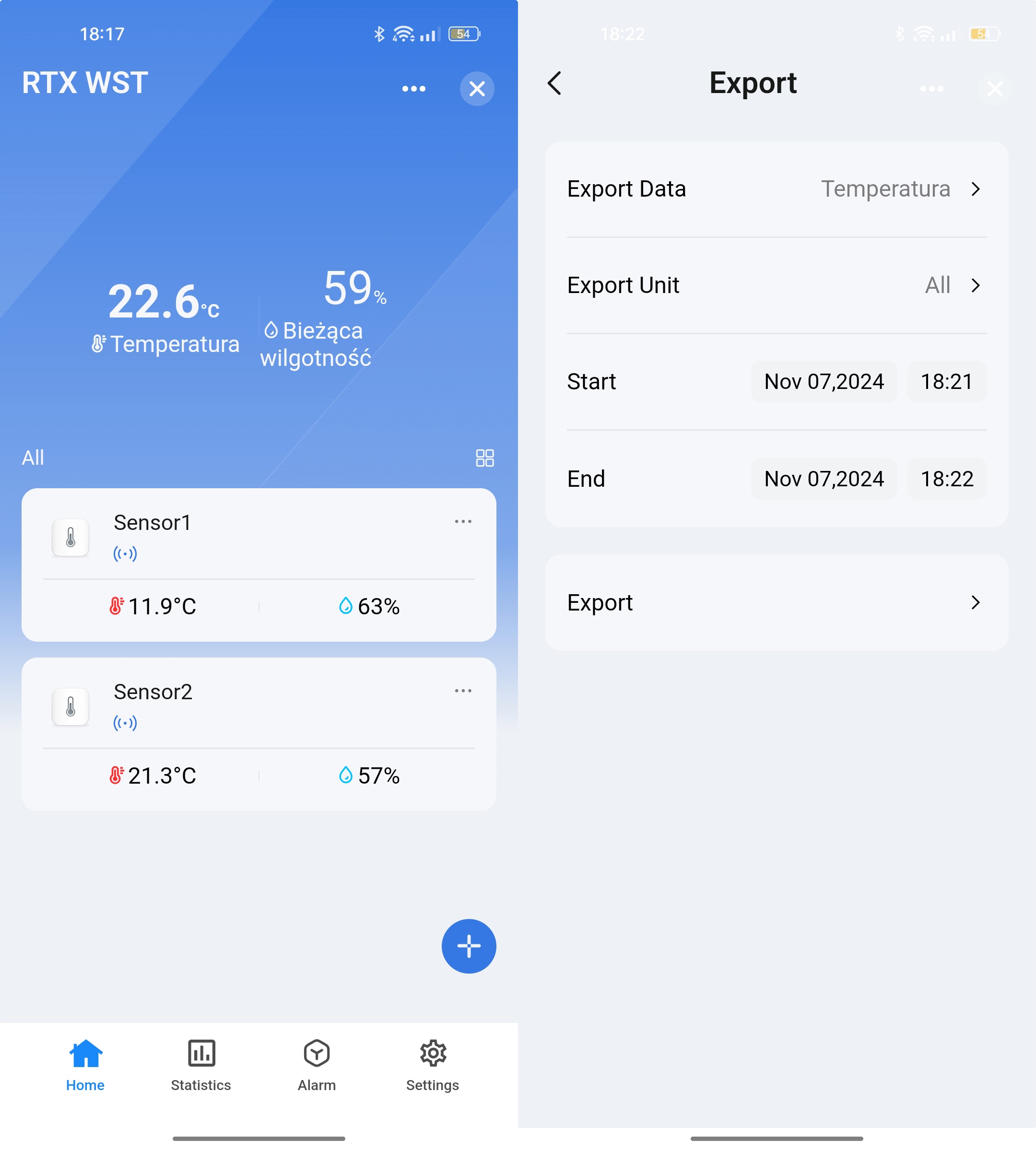This screenshot has height=1151, width=1036.
Task: Open Sensor1 more options
Action: [x=463, y=521]
